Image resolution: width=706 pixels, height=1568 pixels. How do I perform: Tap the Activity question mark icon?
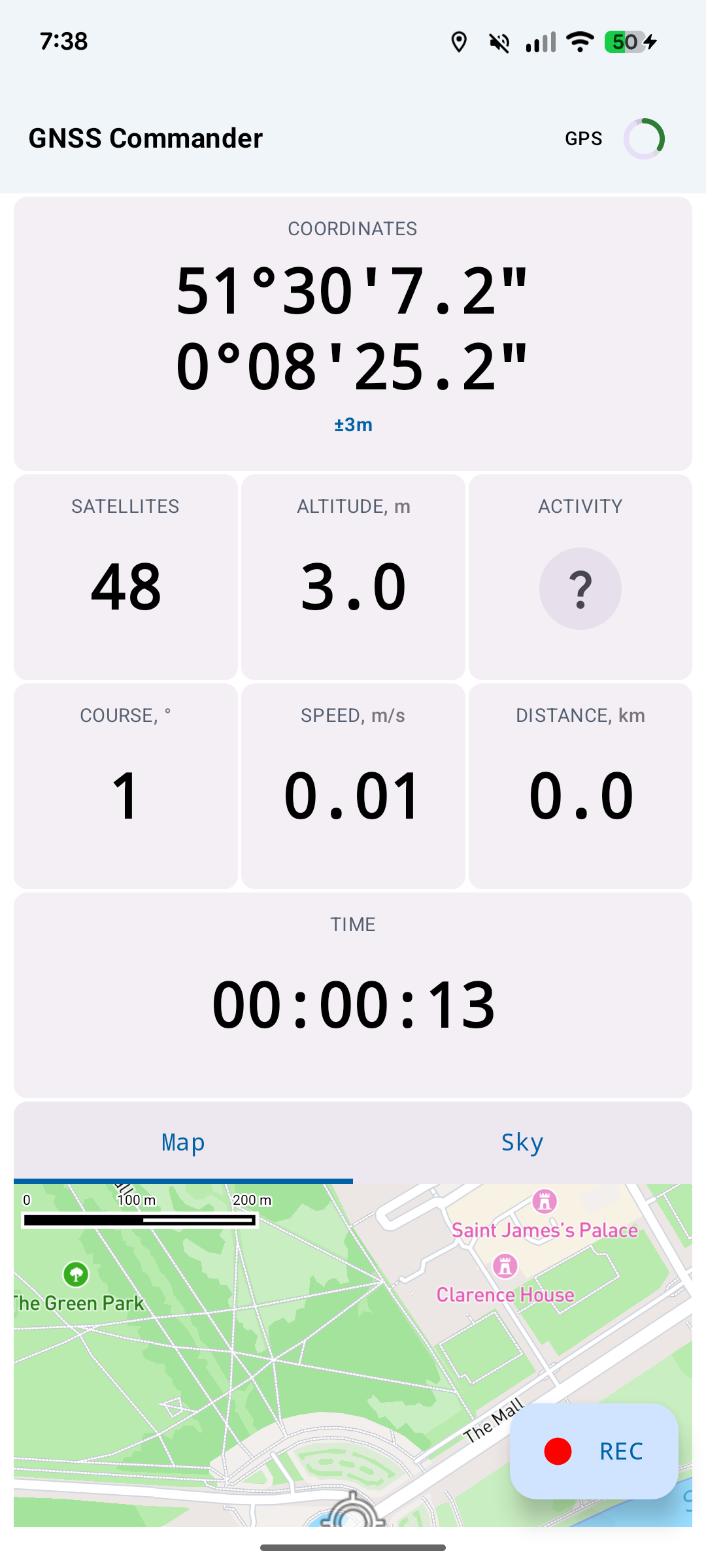pos(580,588)
